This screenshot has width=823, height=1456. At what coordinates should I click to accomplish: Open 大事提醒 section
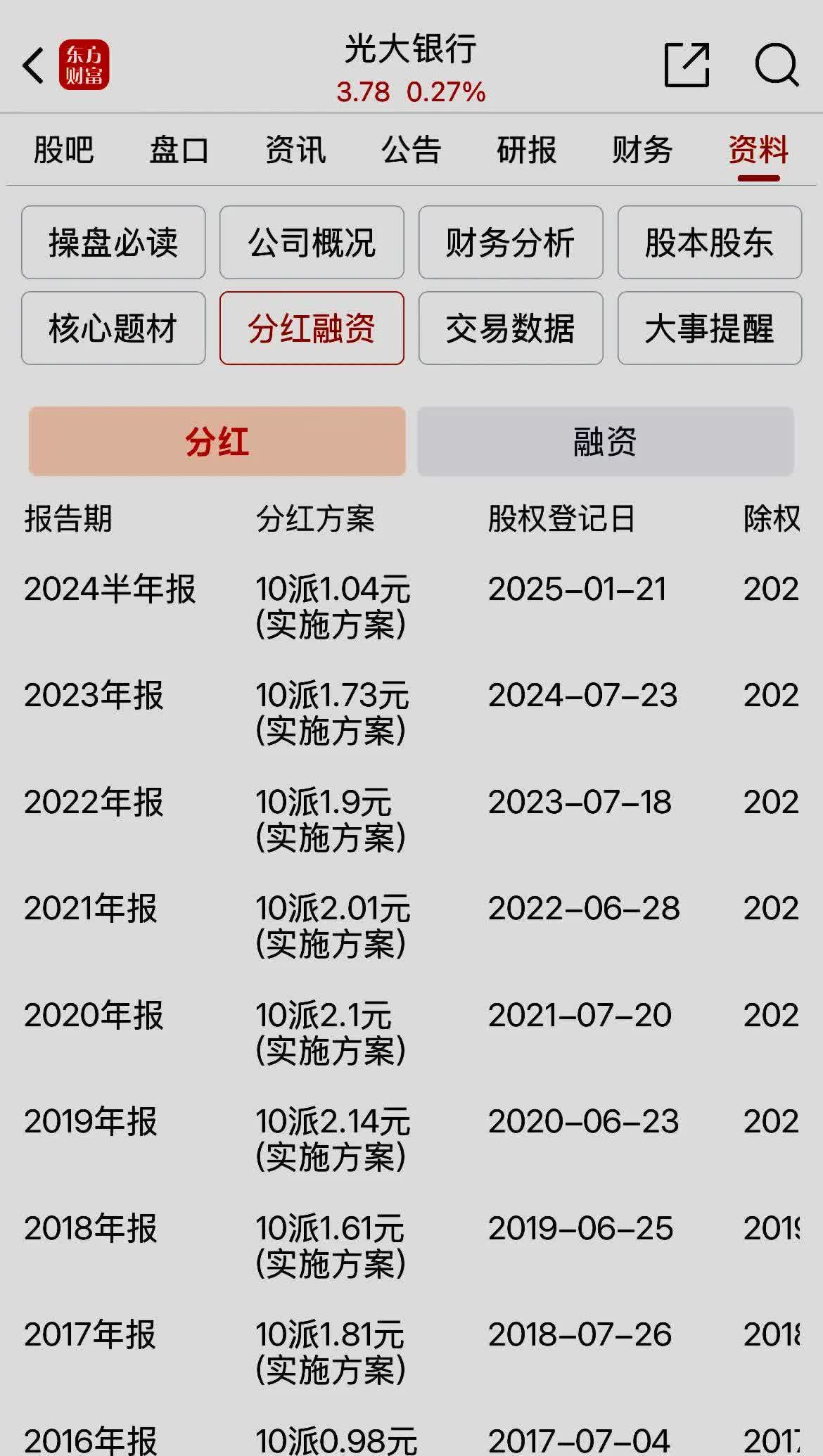click(x=708, y=328)
